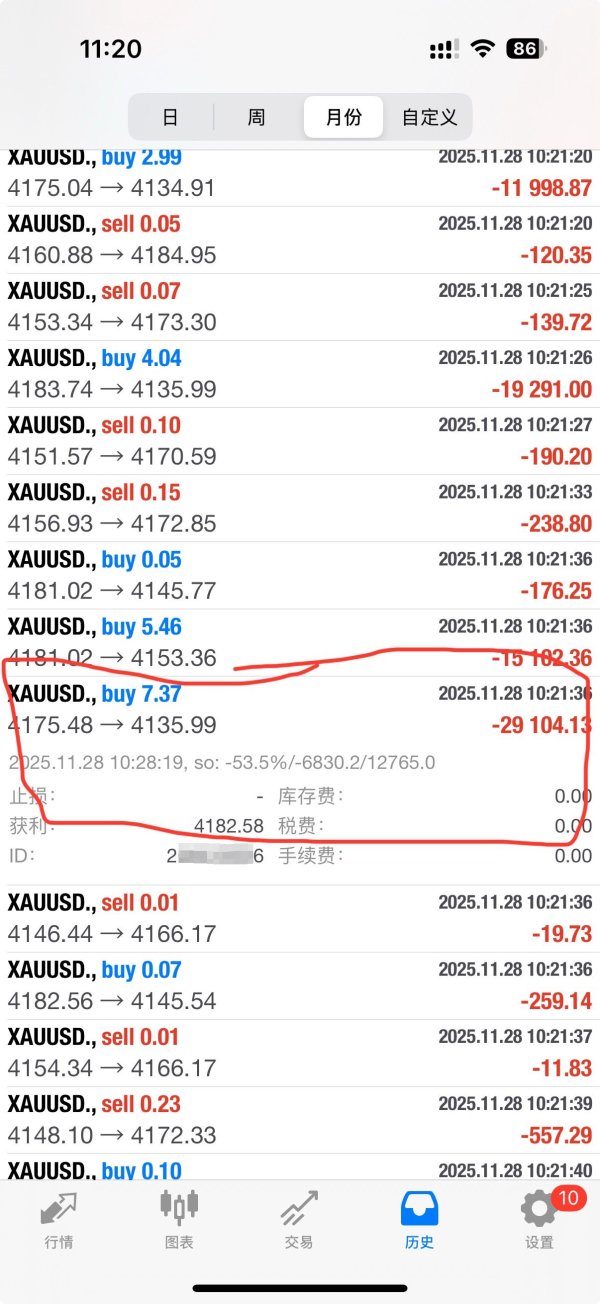Expand the sell 0.10 XAUUSD trade
Image resolution: width=600 pixels, height=1304 pixels.
click(x=300, y=441)
